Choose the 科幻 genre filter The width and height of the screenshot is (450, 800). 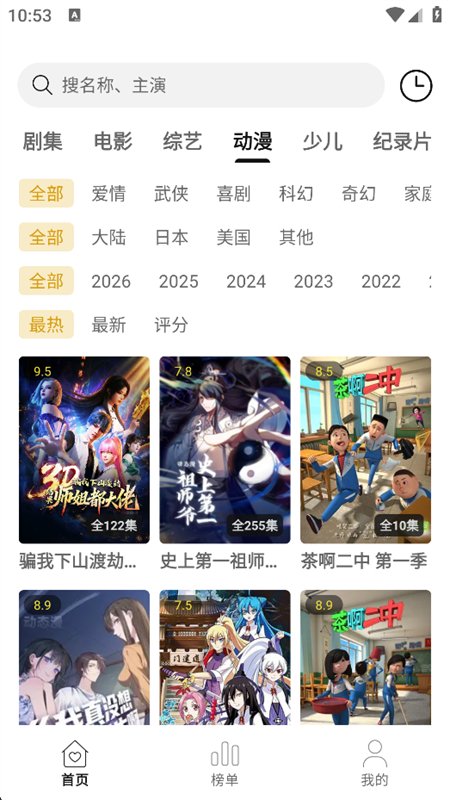(296, 193)
